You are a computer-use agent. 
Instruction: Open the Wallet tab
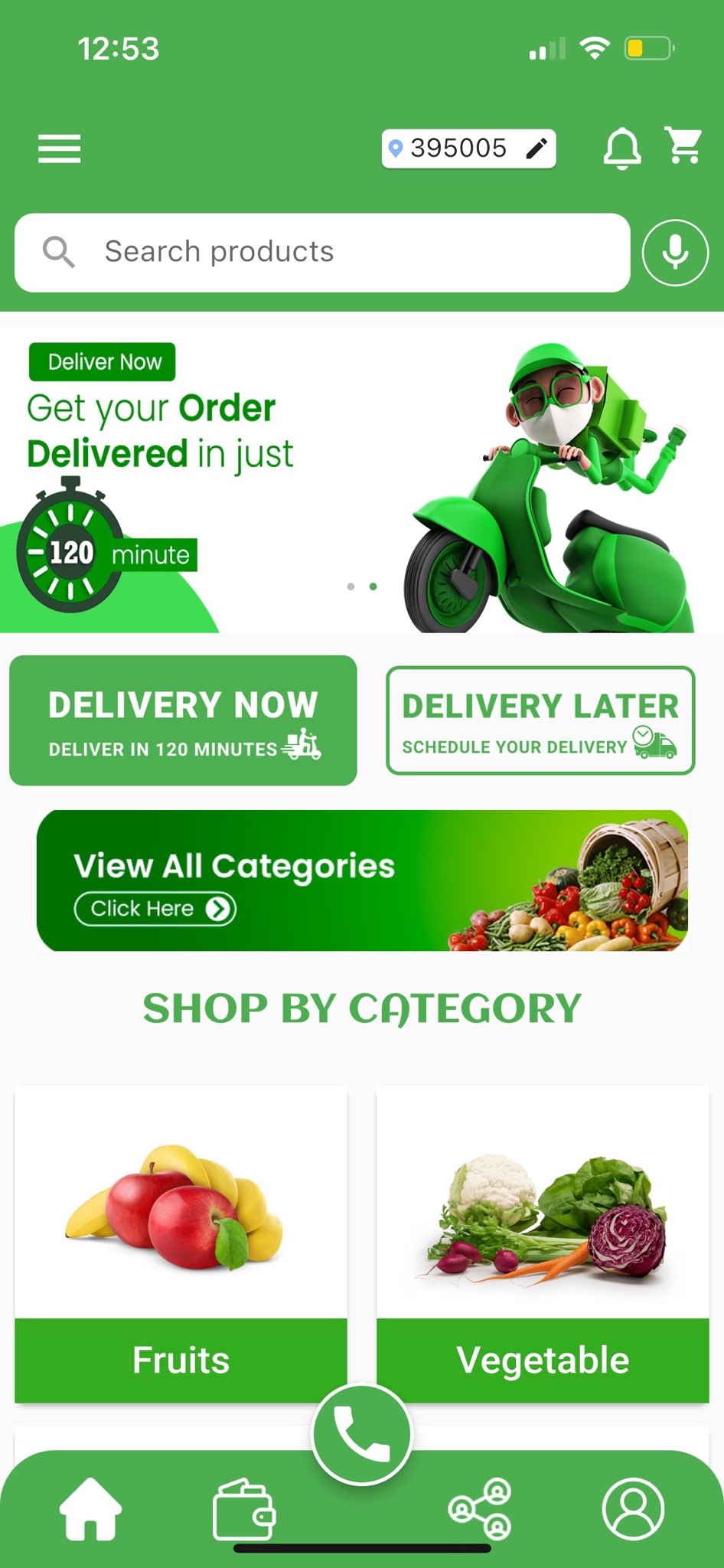pos(243,1508)
